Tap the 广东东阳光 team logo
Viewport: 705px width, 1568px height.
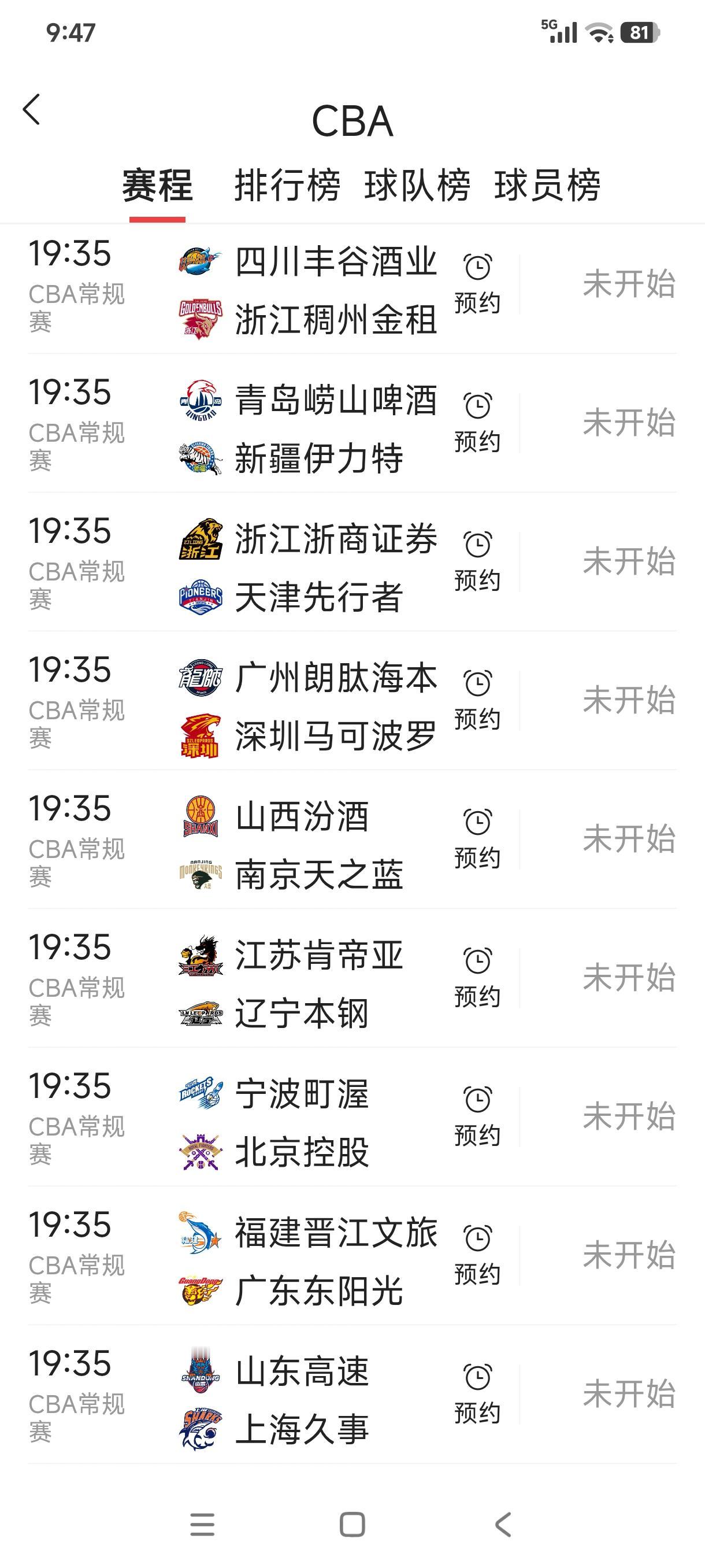tap(201, 1290)
